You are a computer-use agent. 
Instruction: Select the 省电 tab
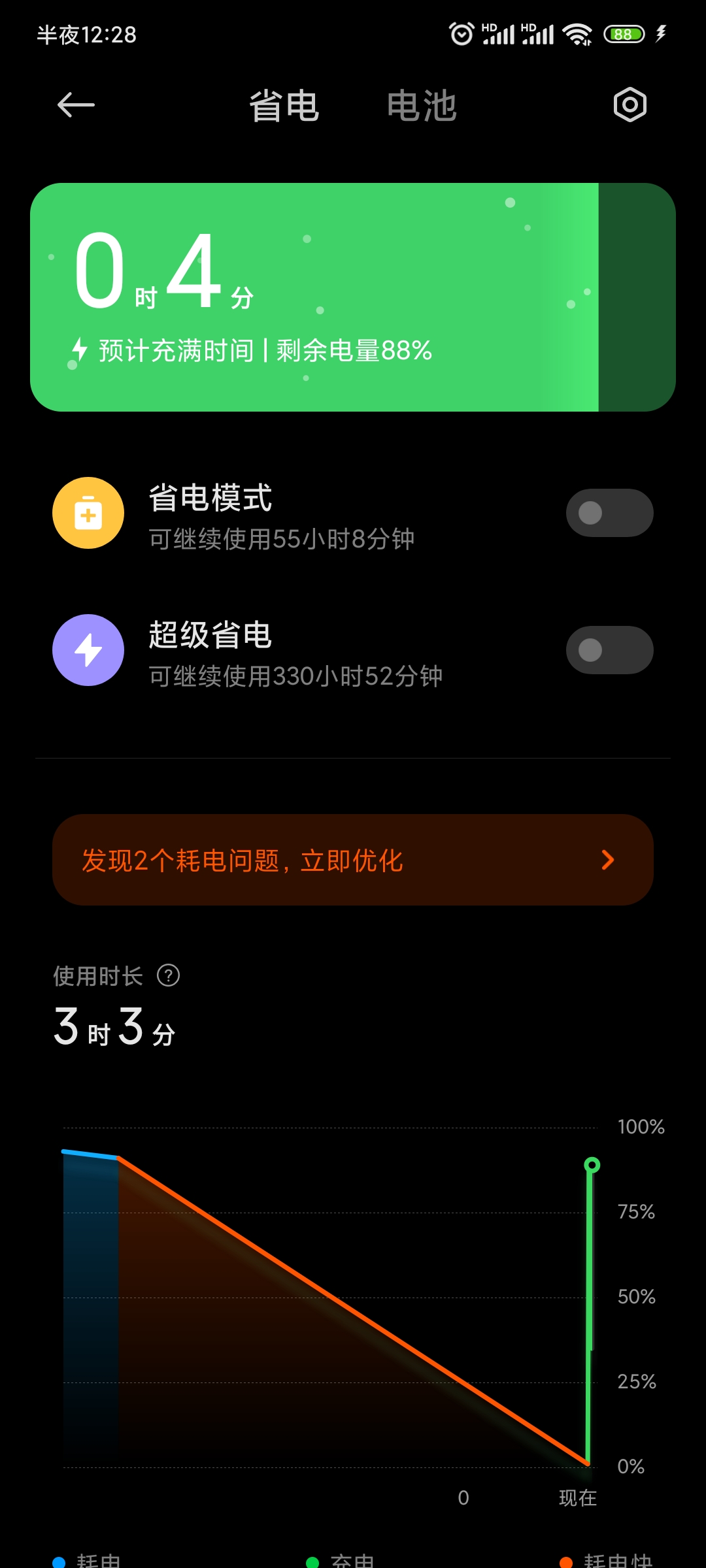point(284,106)
